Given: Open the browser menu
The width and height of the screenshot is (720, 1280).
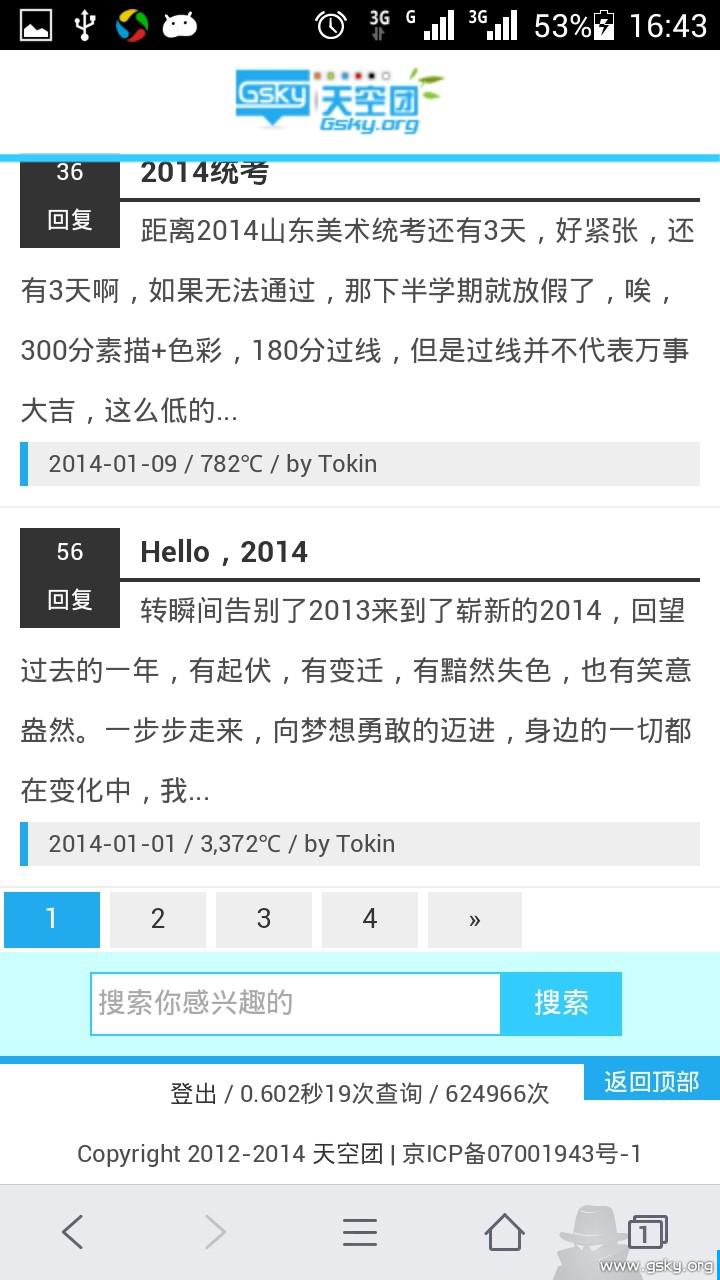Looking at the screenshot, I should [x=360, y=1232].
